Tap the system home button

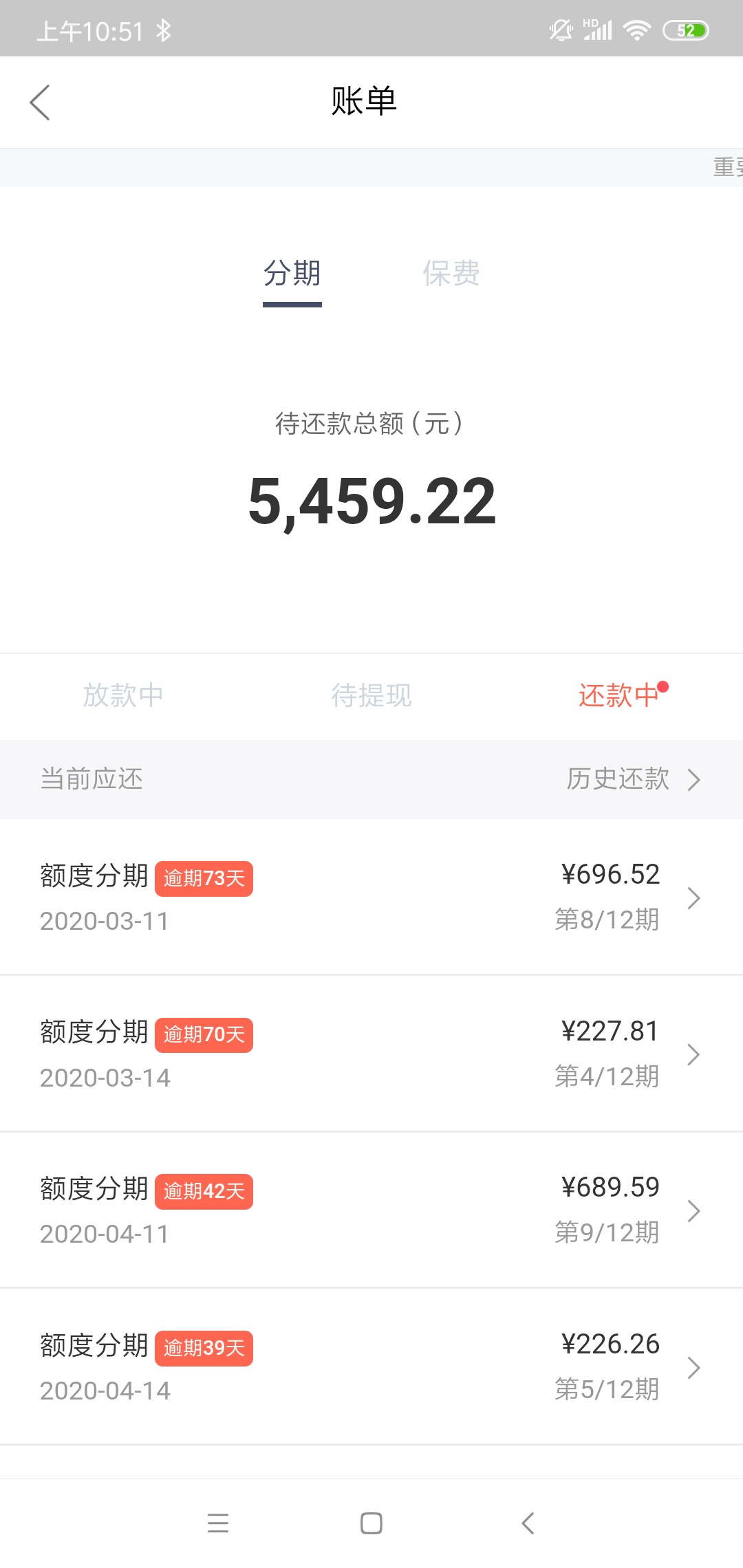pyautogui.click(x=371, y=1523)
